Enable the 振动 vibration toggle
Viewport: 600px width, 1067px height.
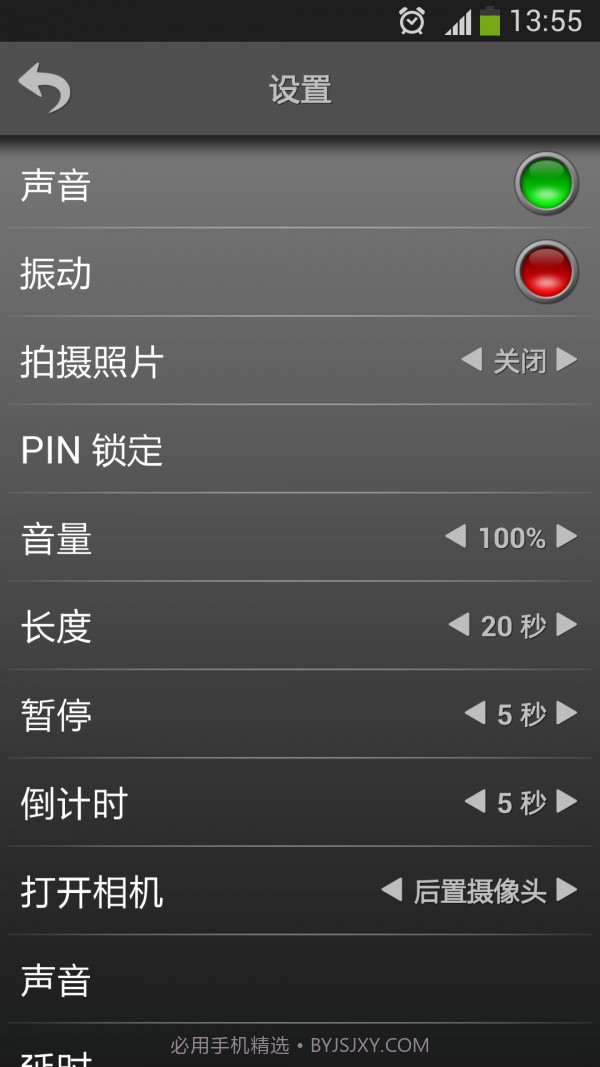(546, 272)
